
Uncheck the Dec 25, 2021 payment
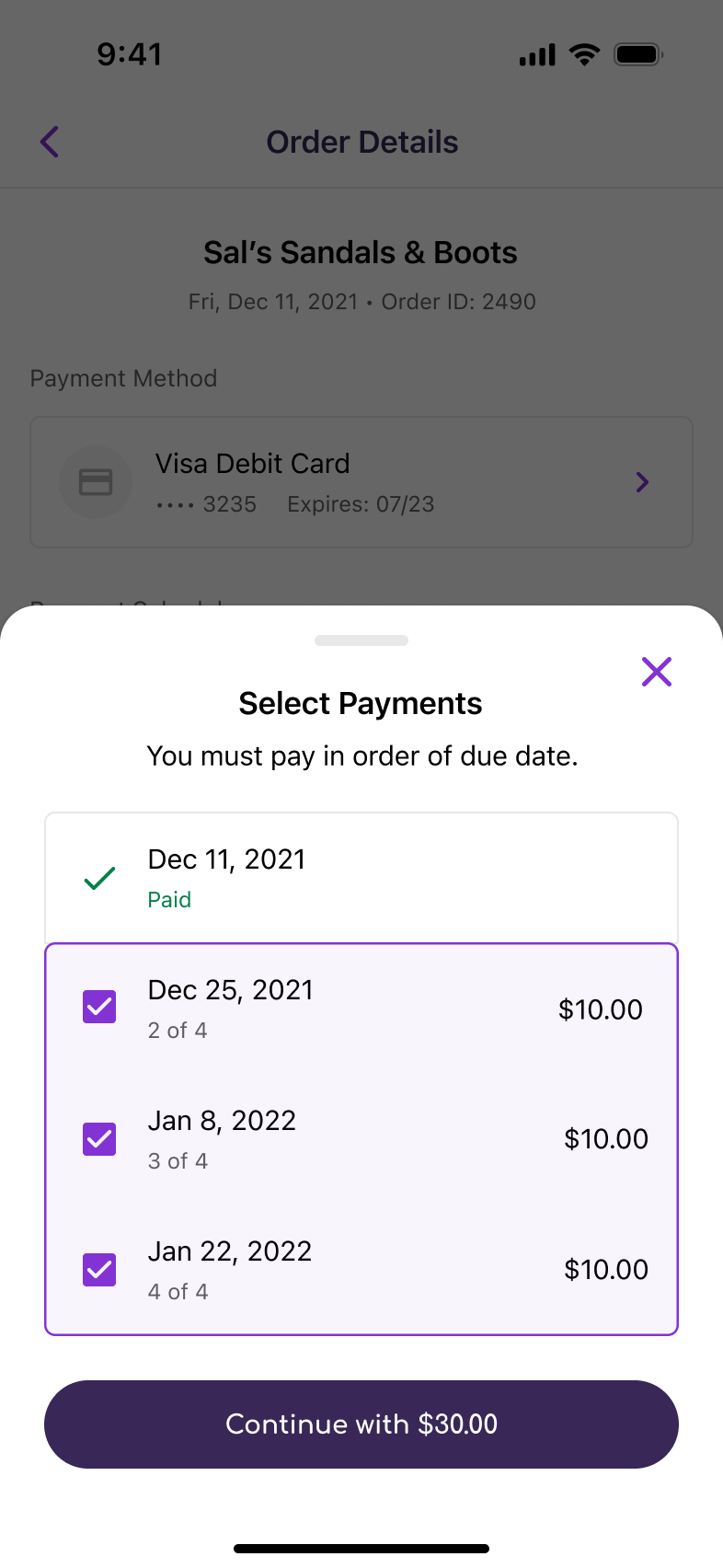[98, 1007]
